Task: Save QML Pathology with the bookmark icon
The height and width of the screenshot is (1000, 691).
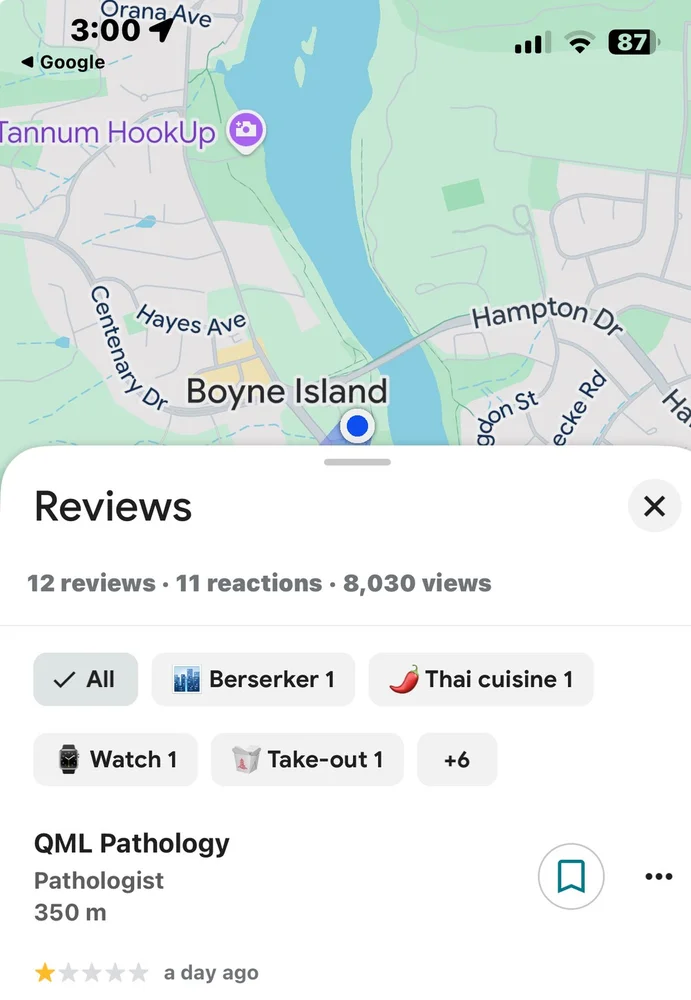Action: point(571,877)
